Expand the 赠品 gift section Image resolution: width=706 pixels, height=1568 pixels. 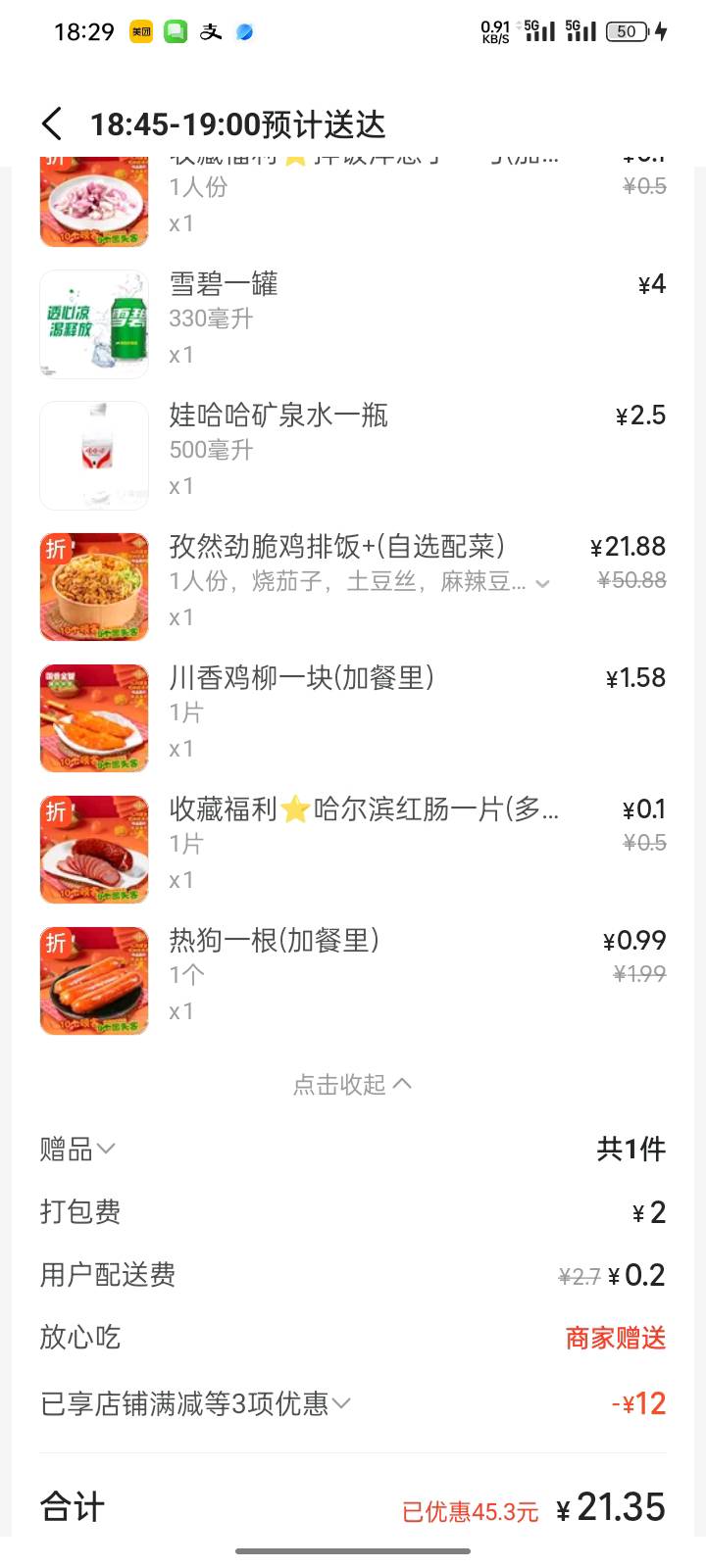pyautogui.click(x=78, y=1149)
